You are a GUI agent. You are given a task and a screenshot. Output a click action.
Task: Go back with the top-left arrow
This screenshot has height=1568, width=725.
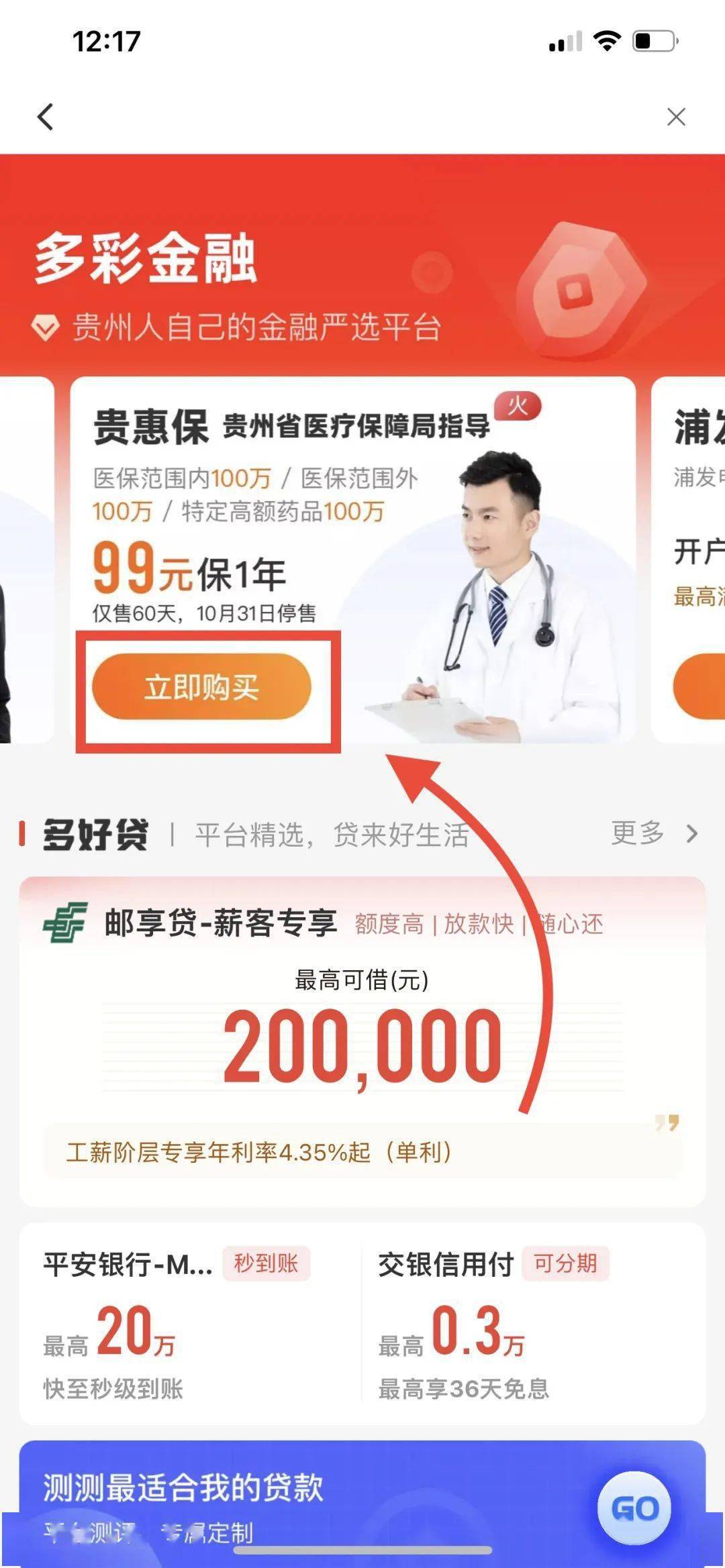[x=45, y=117]
